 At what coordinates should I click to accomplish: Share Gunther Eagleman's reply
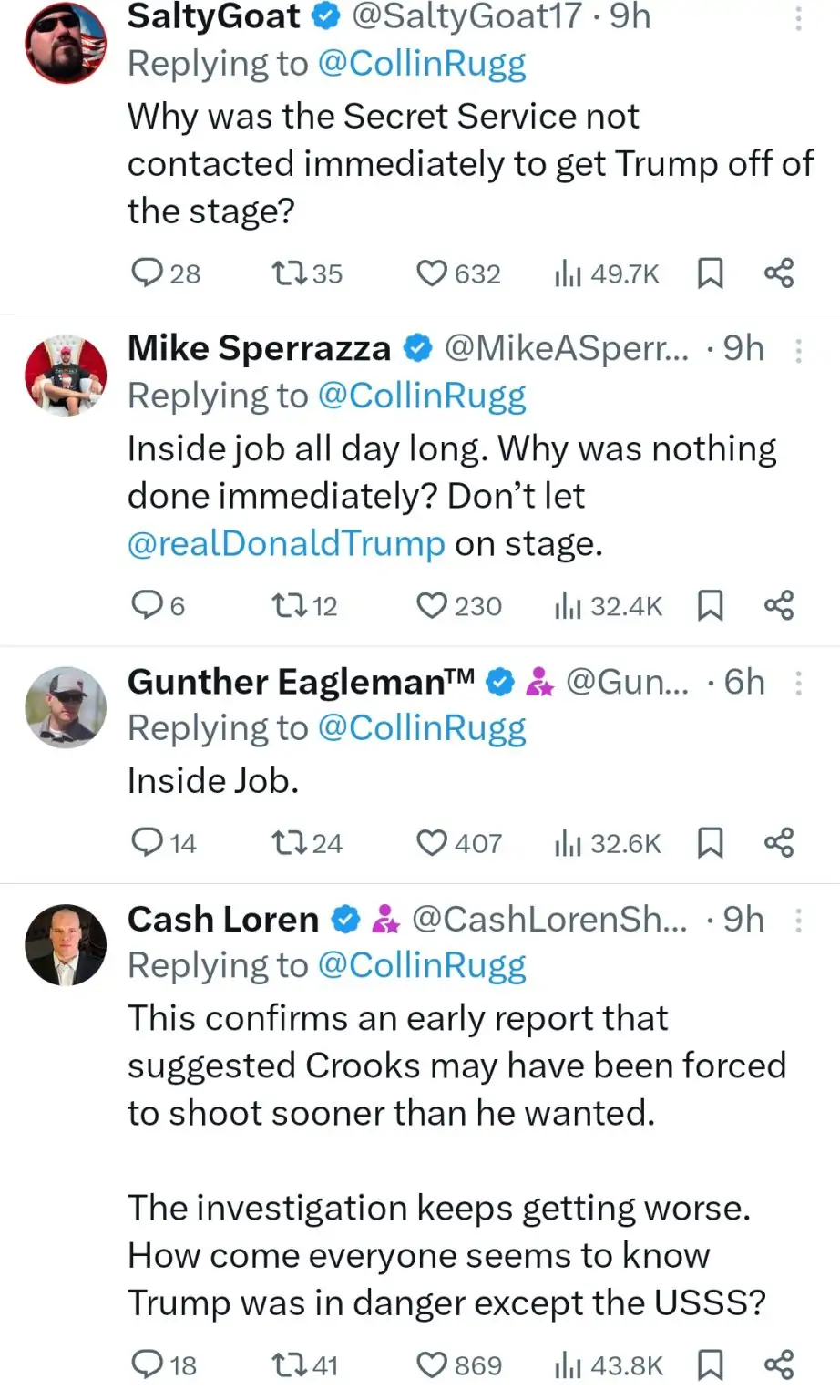[x=779, y=843]
